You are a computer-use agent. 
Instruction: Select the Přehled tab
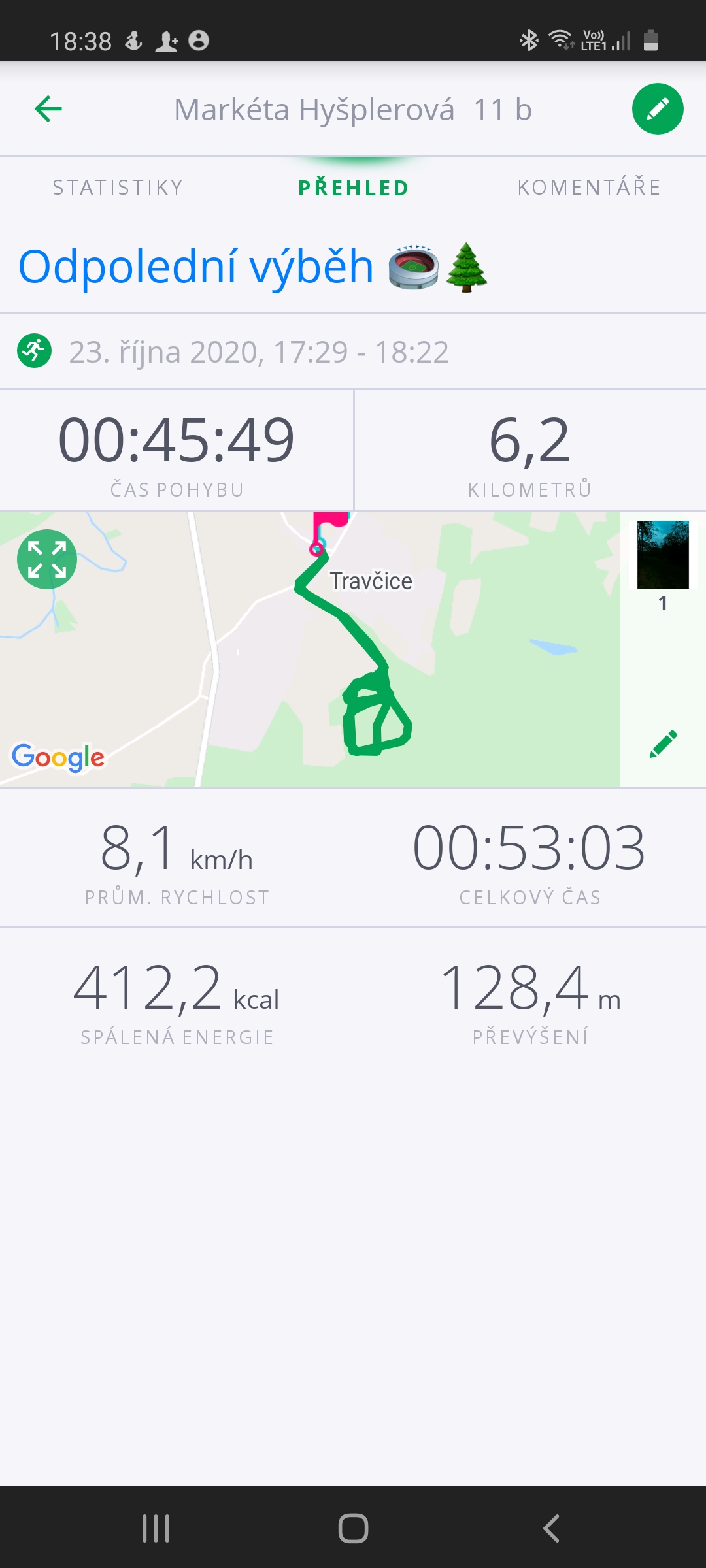[353, 188]
